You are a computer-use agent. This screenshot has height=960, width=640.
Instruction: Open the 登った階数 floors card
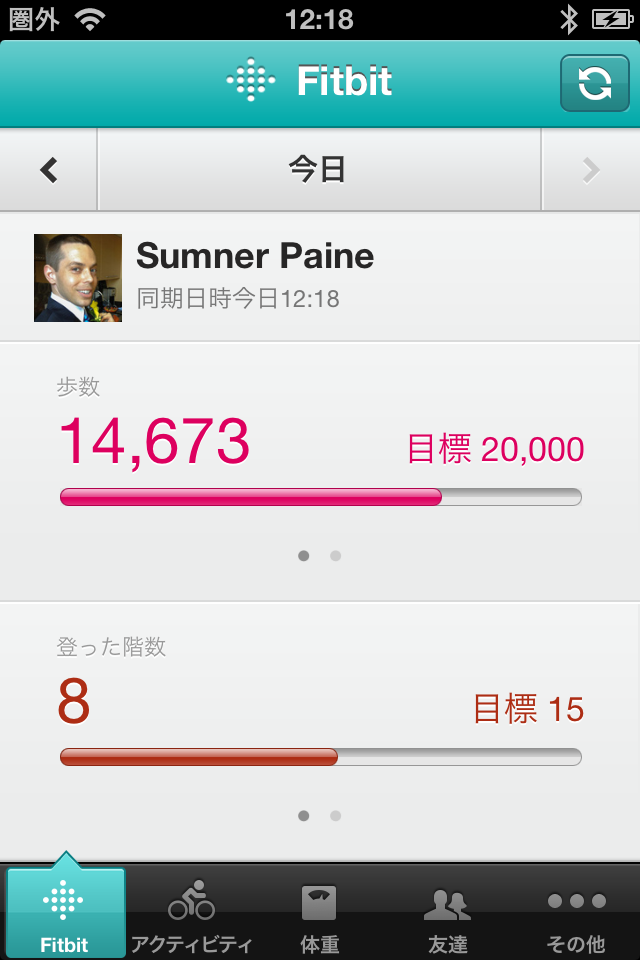tap(320, 730)
